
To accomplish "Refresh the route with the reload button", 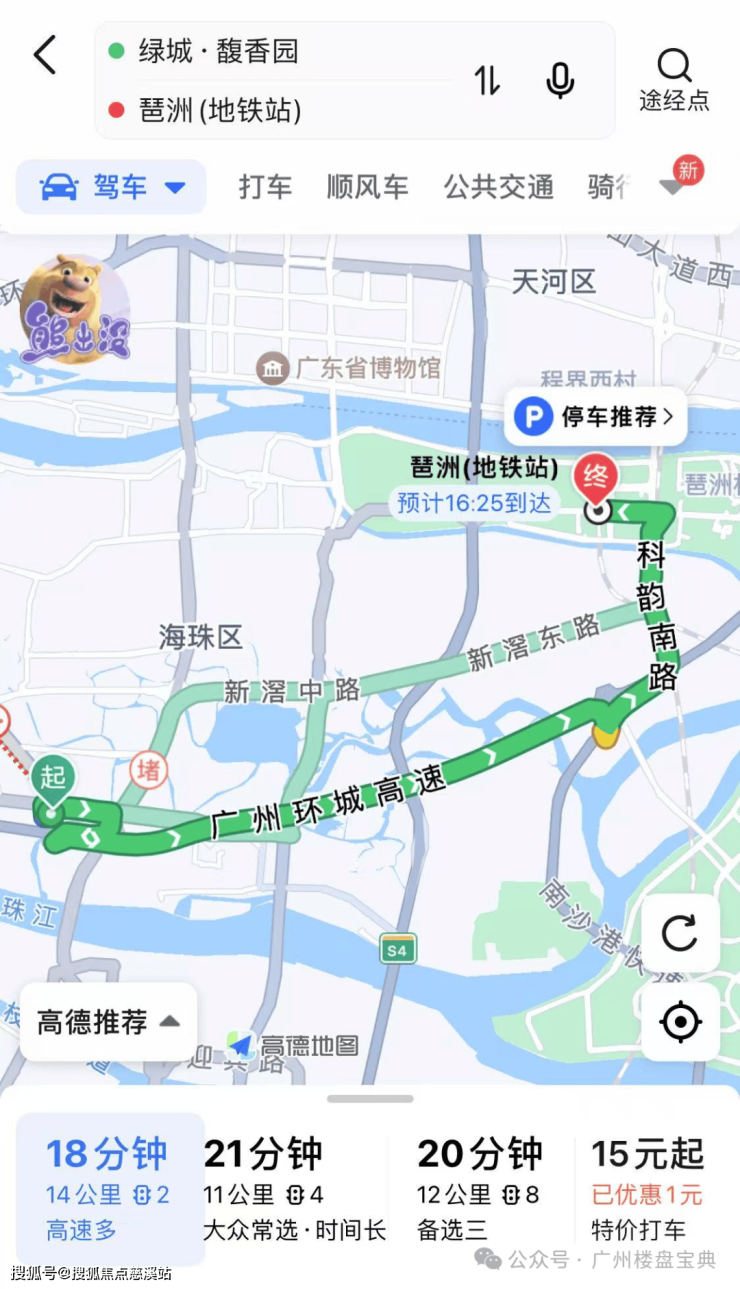I will click(x=680, y=934).
